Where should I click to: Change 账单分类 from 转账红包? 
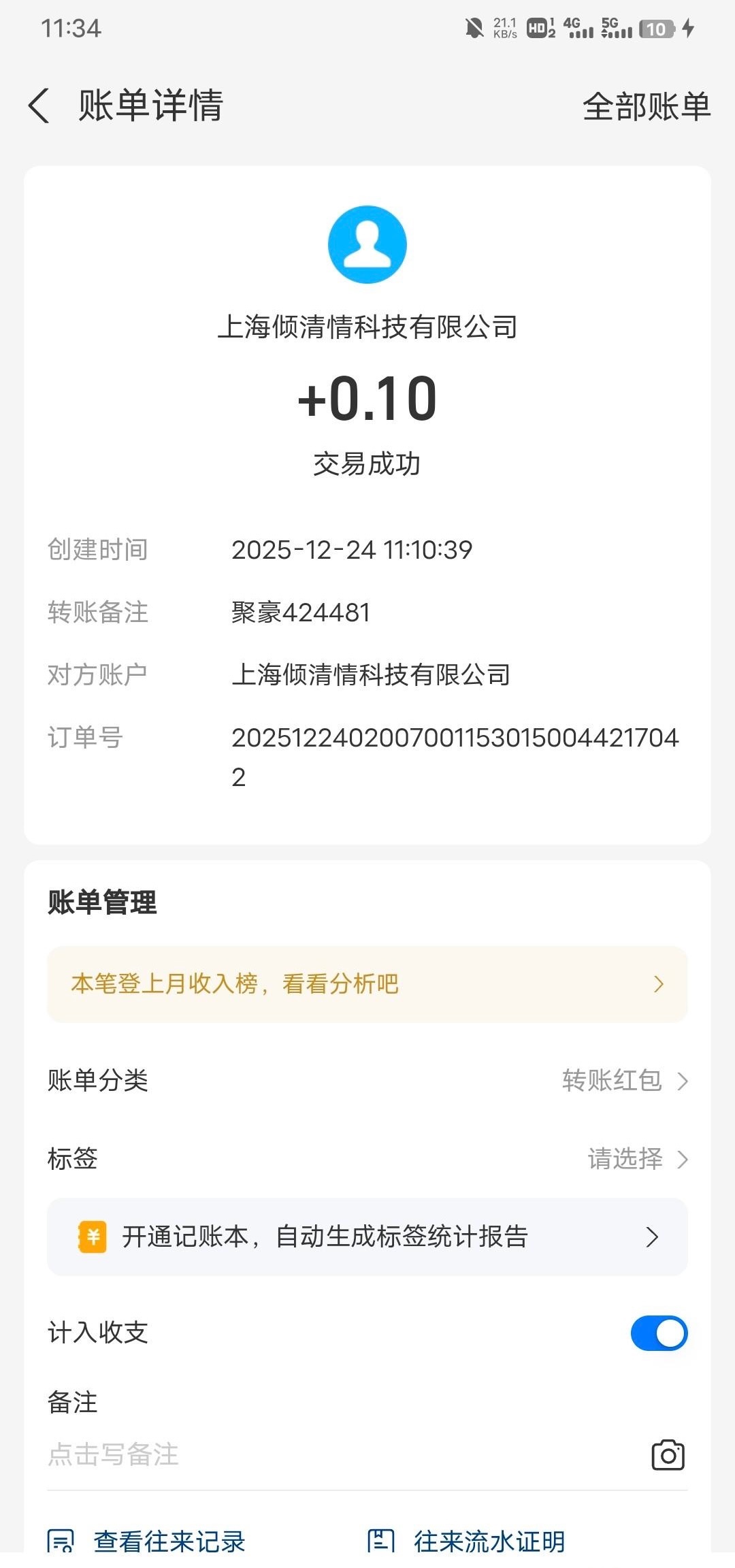click(x=623, y=1081)
